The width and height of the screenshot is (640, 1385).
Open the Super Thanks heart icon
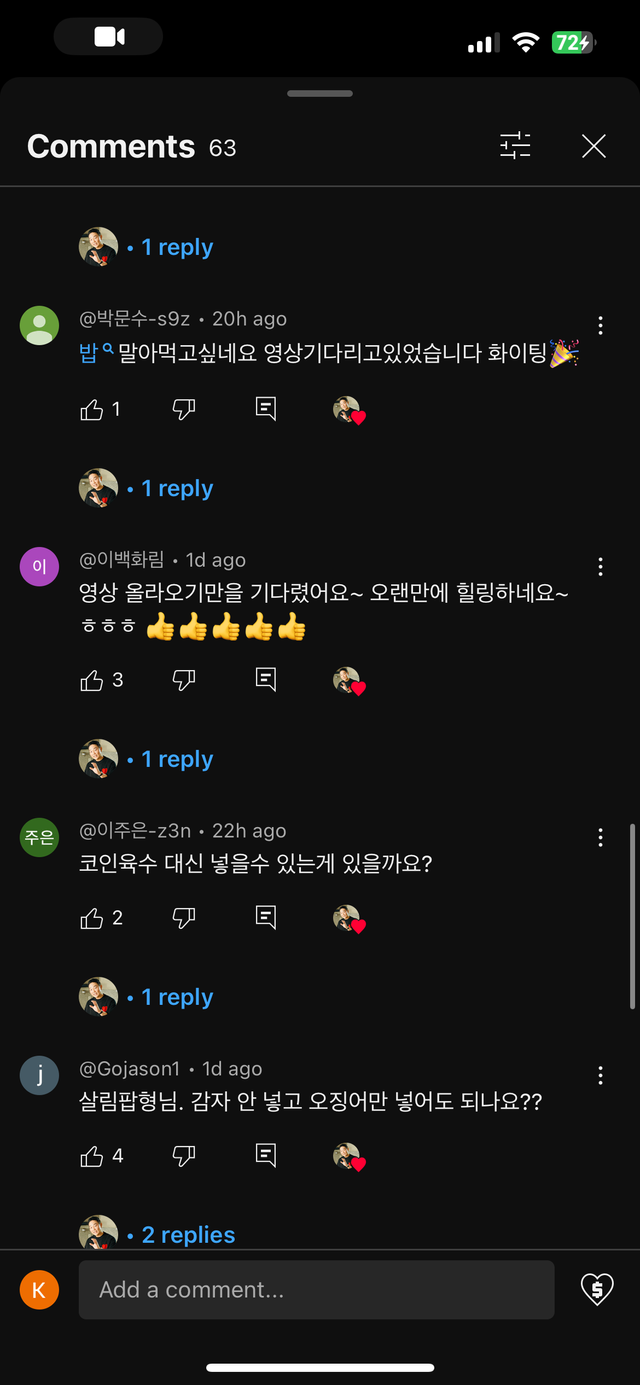[597, 1290]
